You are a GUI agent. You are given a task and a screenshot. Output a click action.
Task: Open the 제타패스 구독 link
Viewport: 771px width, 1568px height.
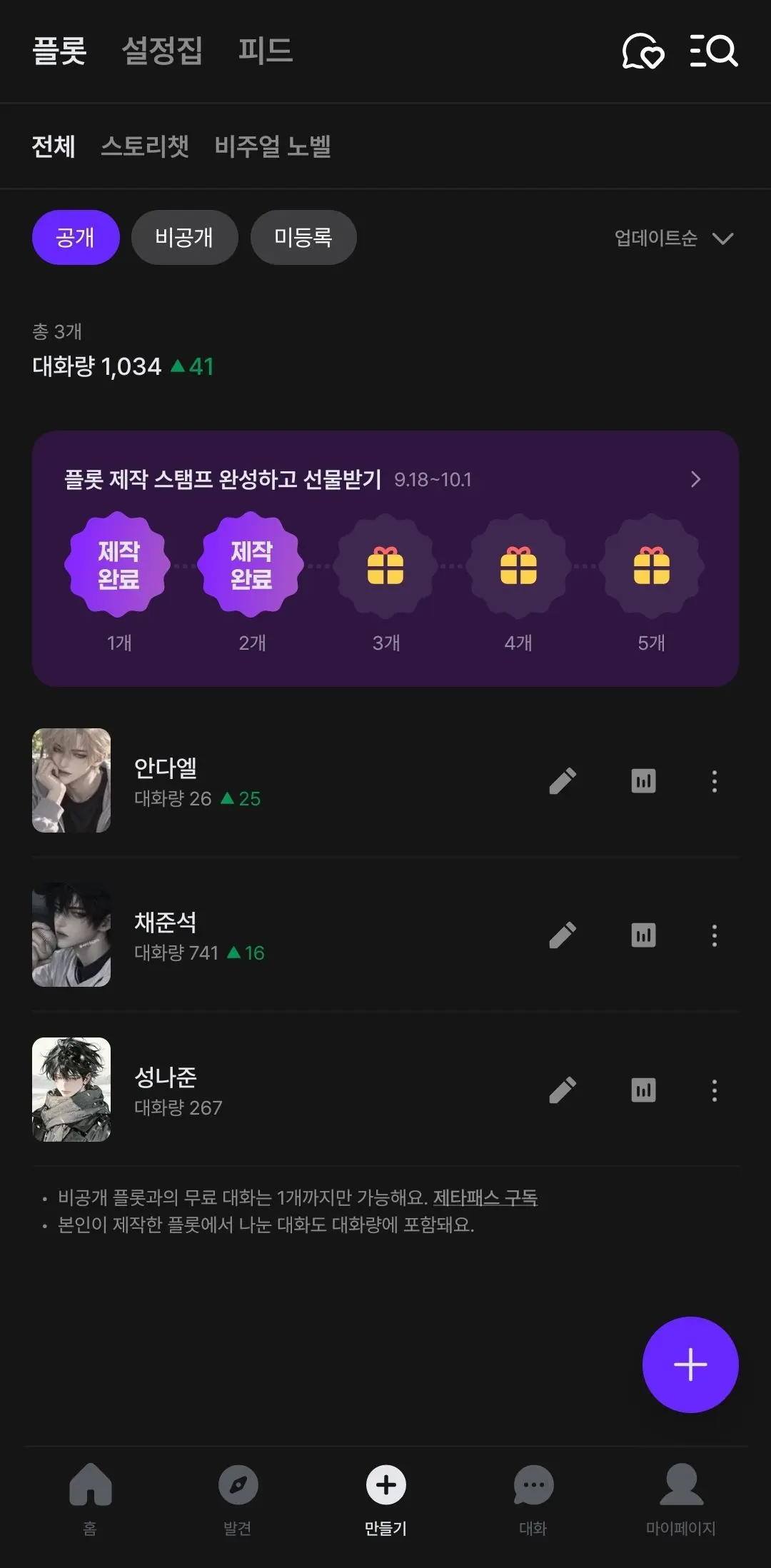485,1197
